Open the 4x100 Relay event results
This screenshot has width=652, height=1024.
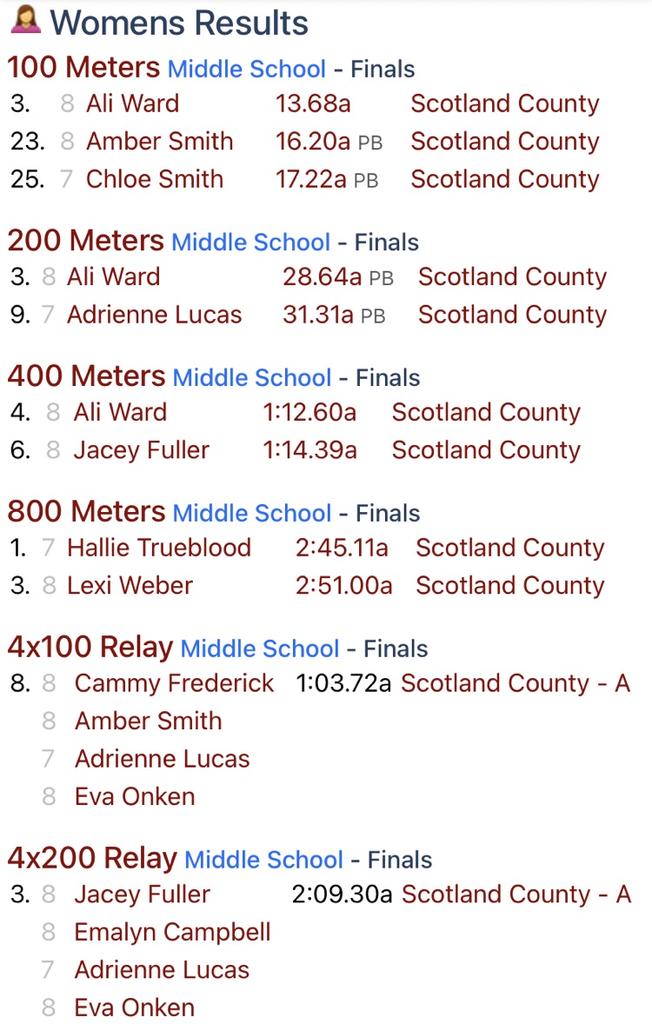click(90, 648)
